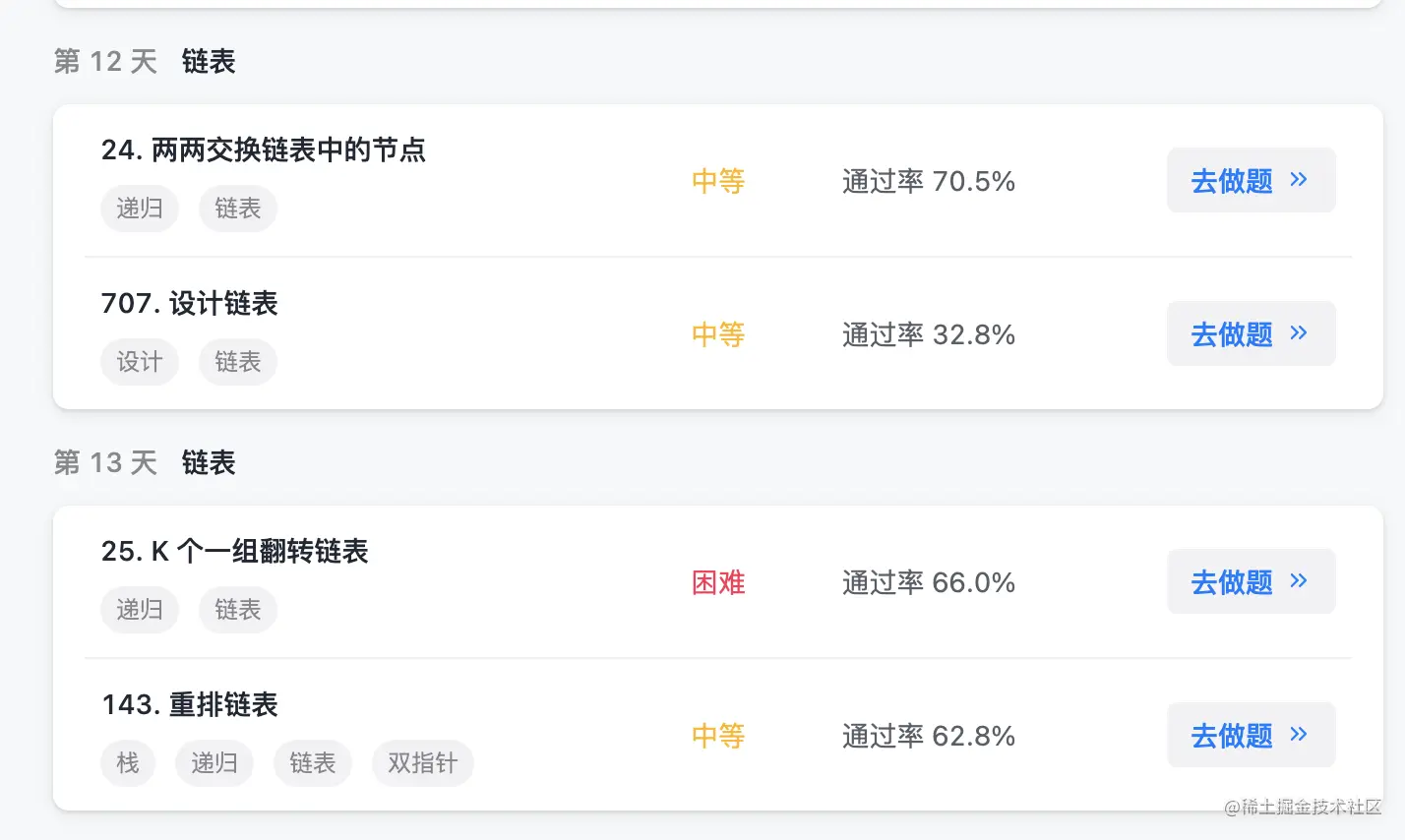The width and height of the screenshot is (1405, 840).
Task: Open 去做题 for 25. K 个一组翻转链表
Action: click(x=1250, y=581)
